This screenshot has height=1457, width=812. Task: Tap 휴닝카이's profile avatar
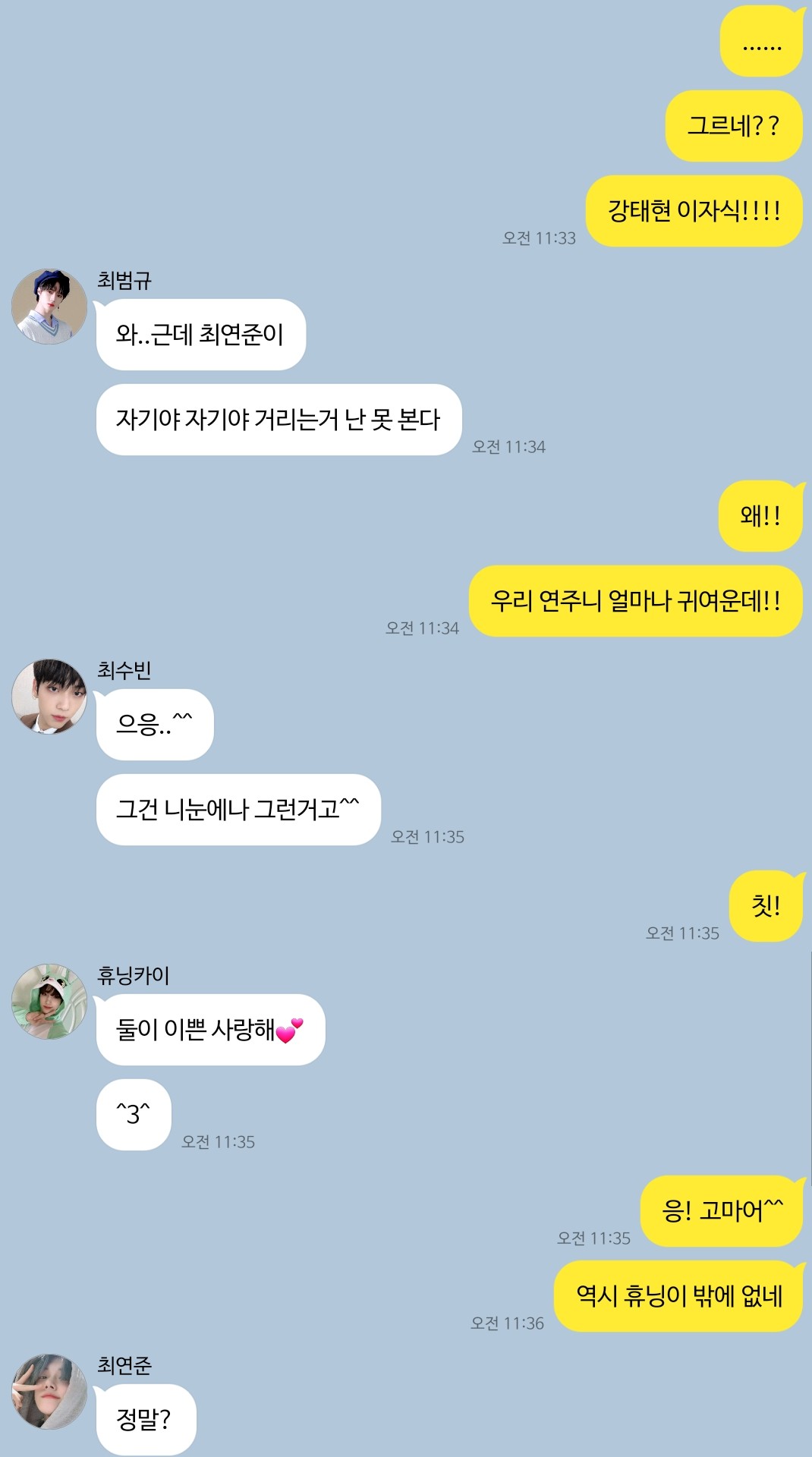coord(49,1002)
